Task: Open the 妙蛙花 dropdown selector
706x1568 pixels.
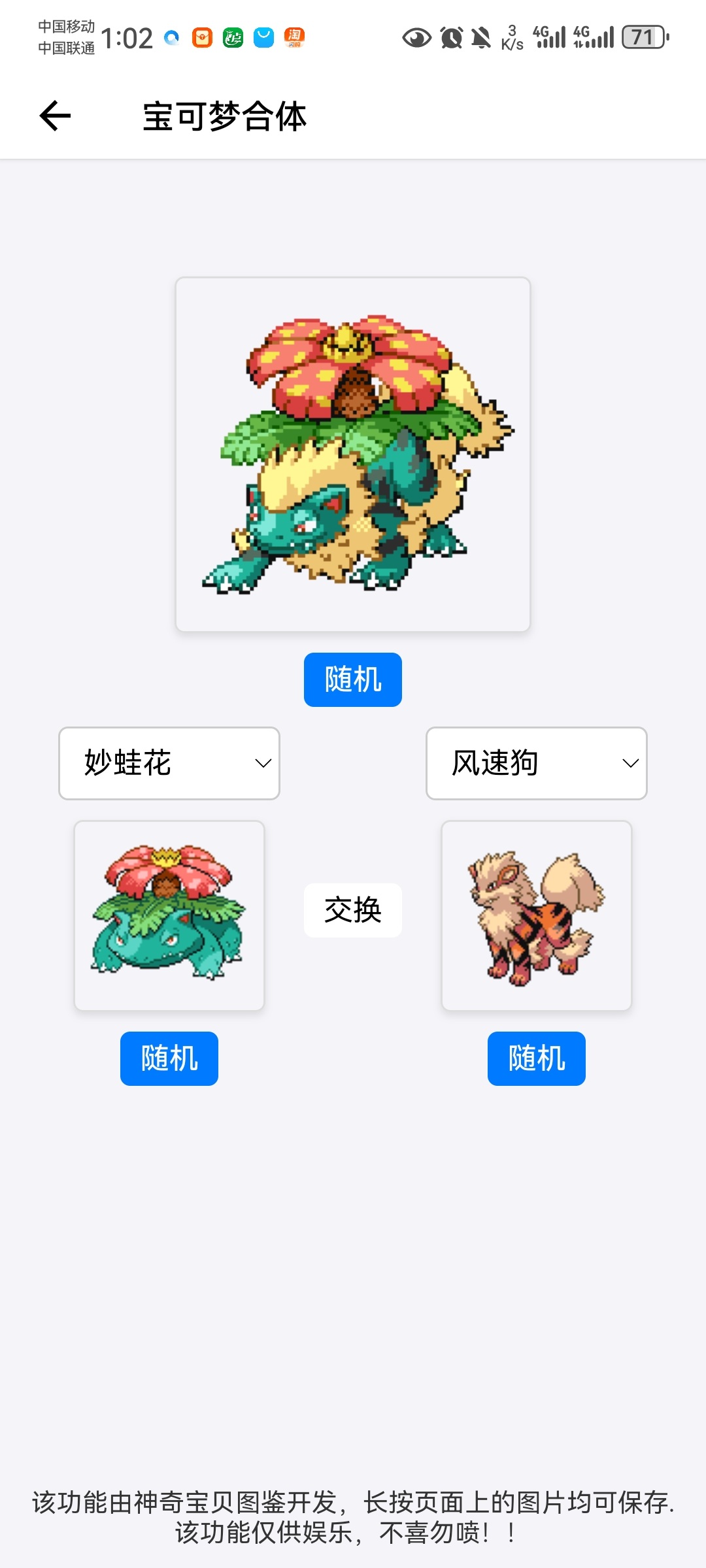Action: point(169,763)
